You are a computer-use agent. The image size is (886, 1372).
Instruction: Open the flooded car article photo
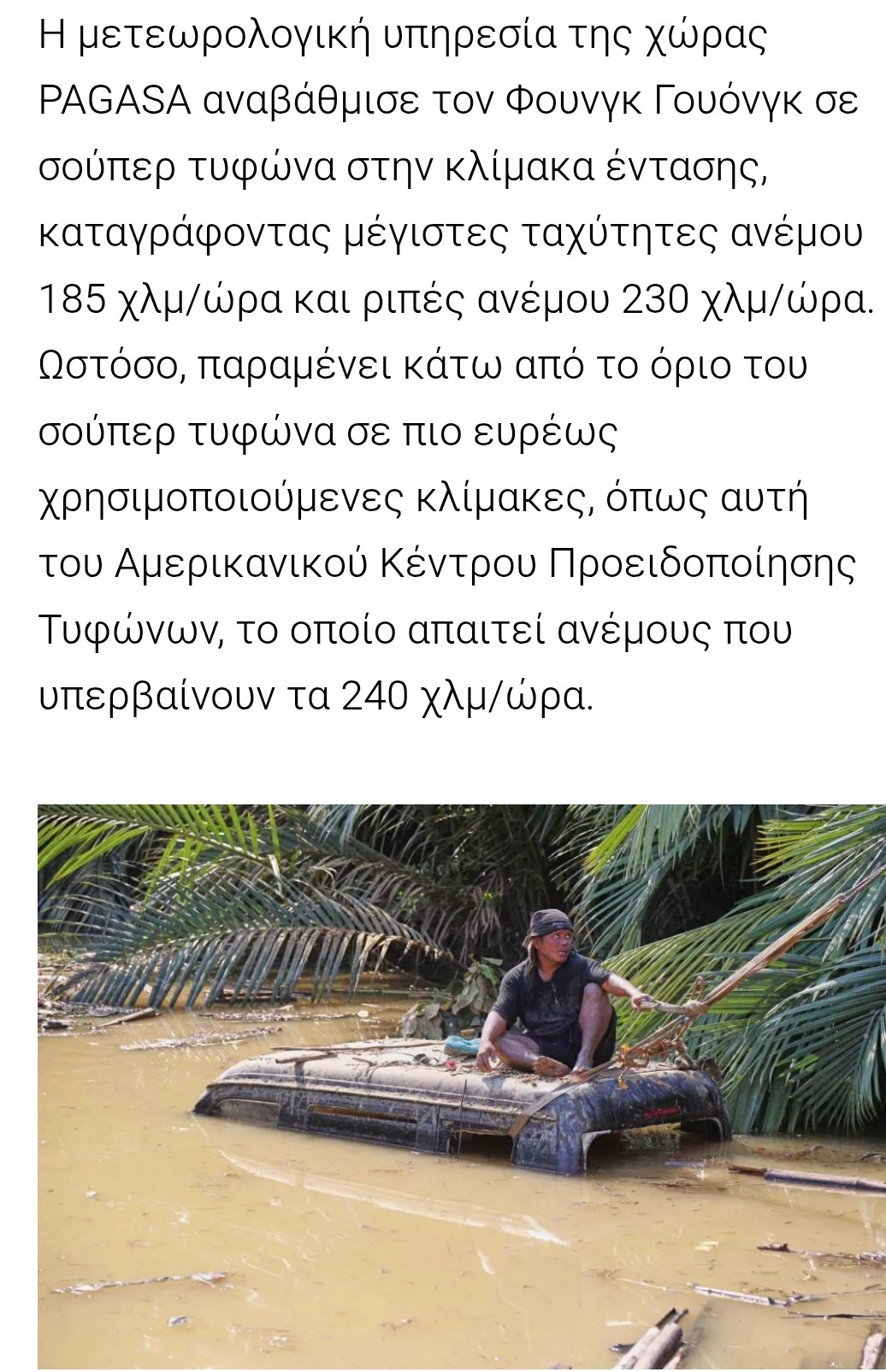[x=462, y=1086]
